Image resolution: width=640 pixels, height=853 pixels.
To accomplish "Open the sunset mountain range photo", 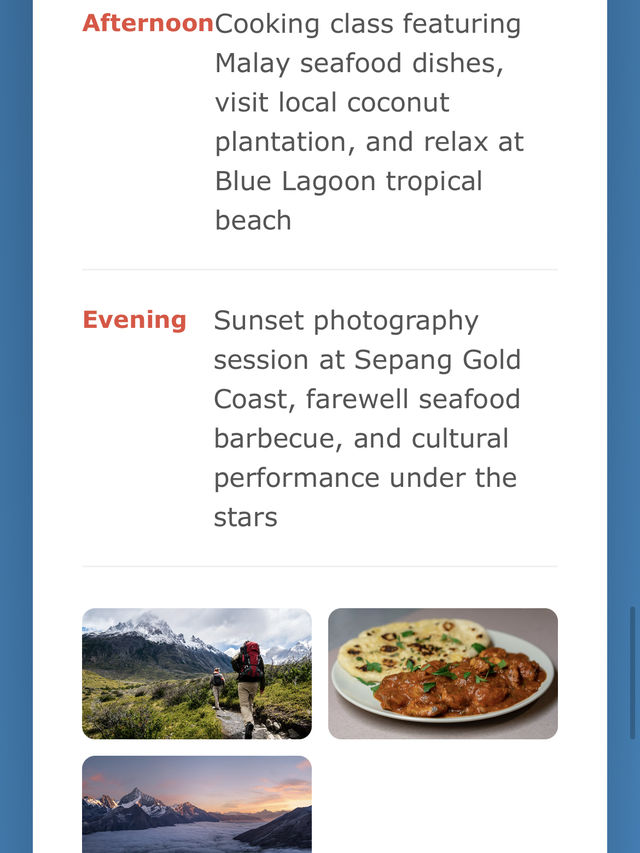I will [x=197, y=804].
